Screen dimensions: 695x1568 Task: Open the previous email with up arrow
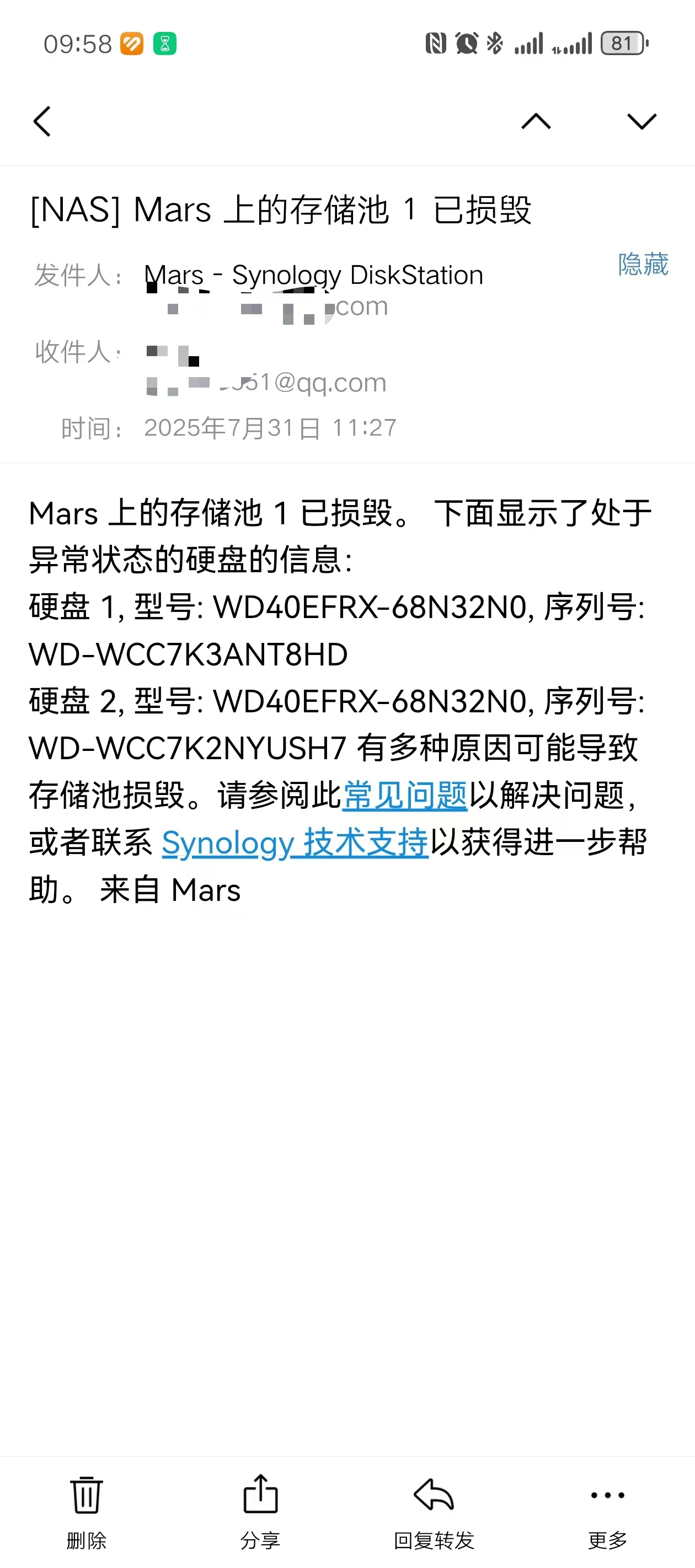point(536,121)
